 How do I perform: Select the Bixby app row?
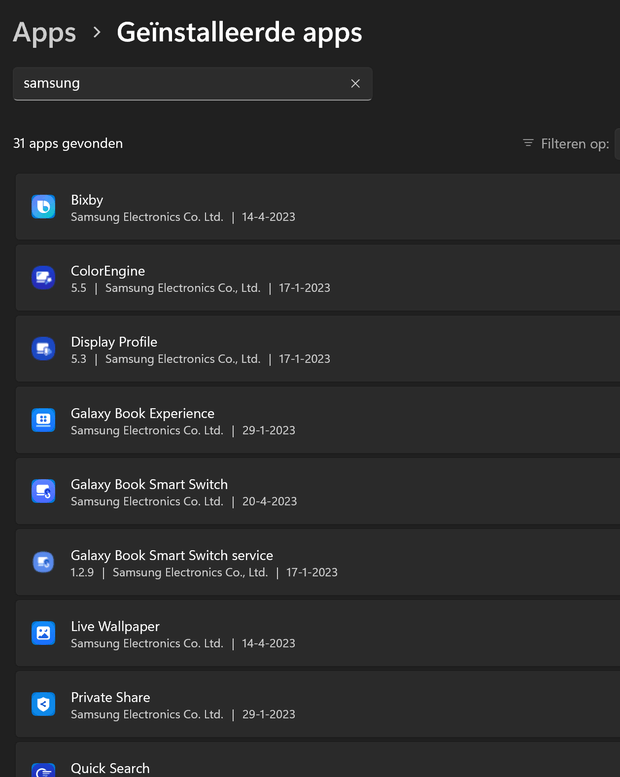tap(300, 207)
